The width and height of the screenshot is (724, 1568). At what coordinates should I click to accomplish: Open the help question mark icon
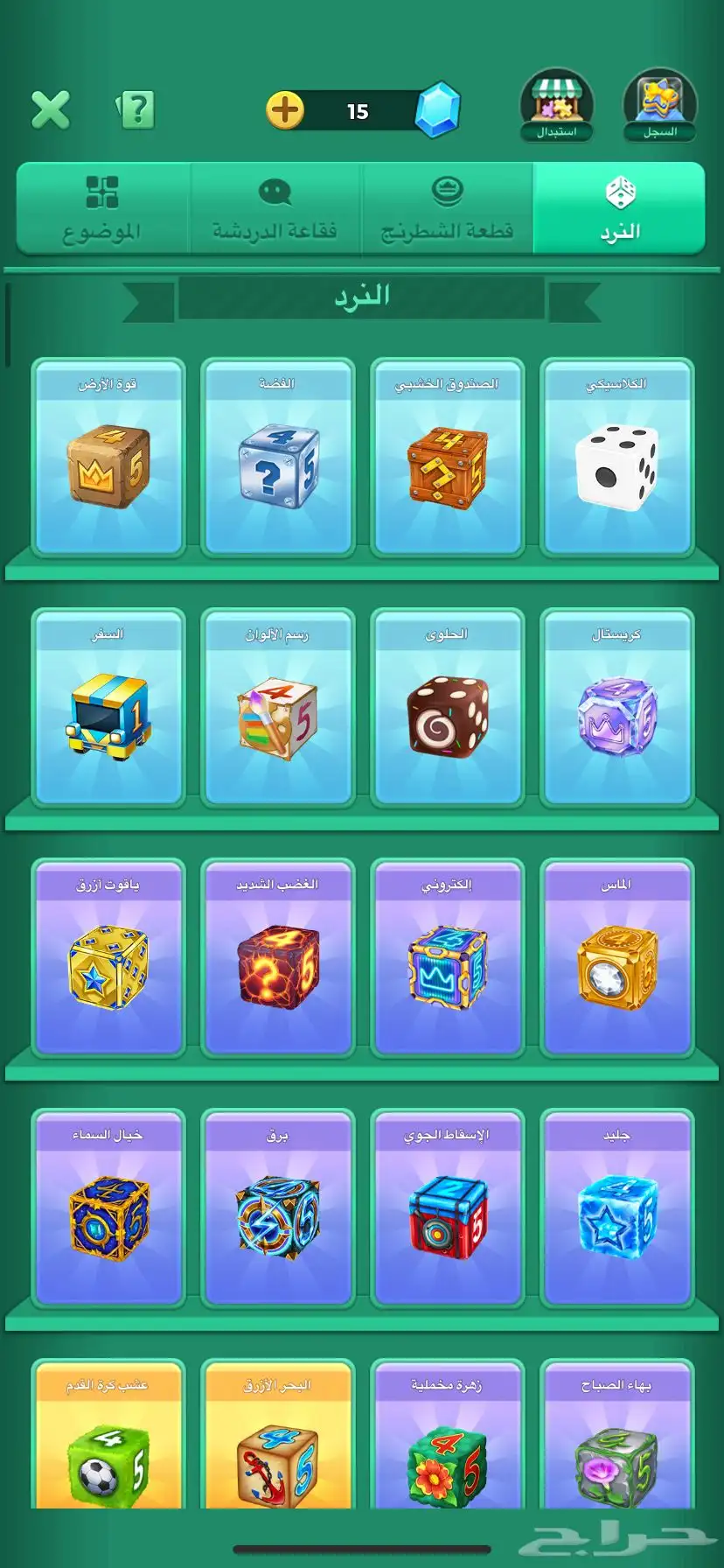tap(136, 110)
